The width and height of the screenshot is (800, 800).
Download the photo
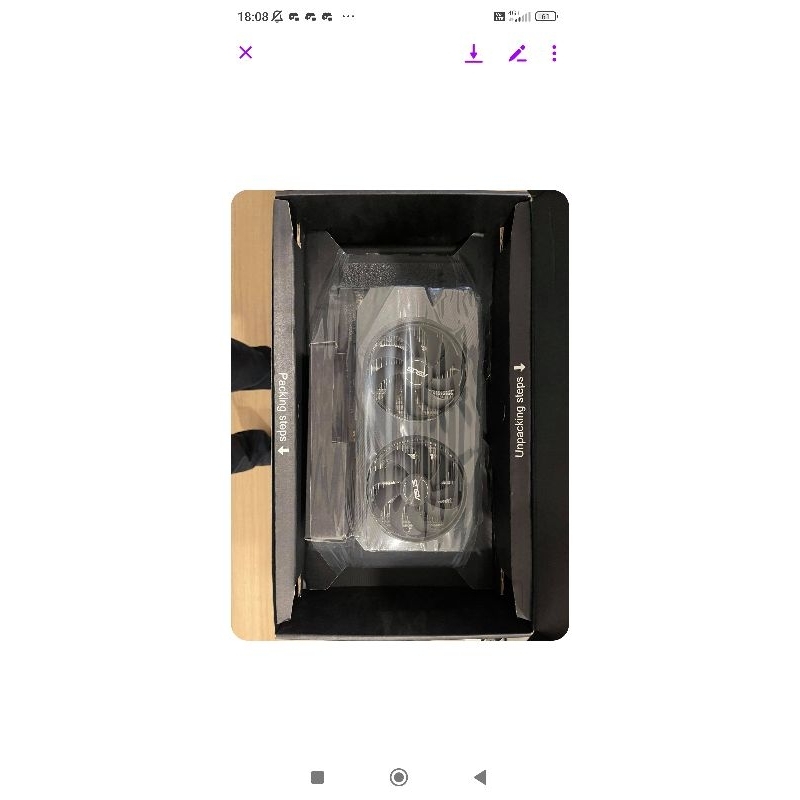click(473, 54)
